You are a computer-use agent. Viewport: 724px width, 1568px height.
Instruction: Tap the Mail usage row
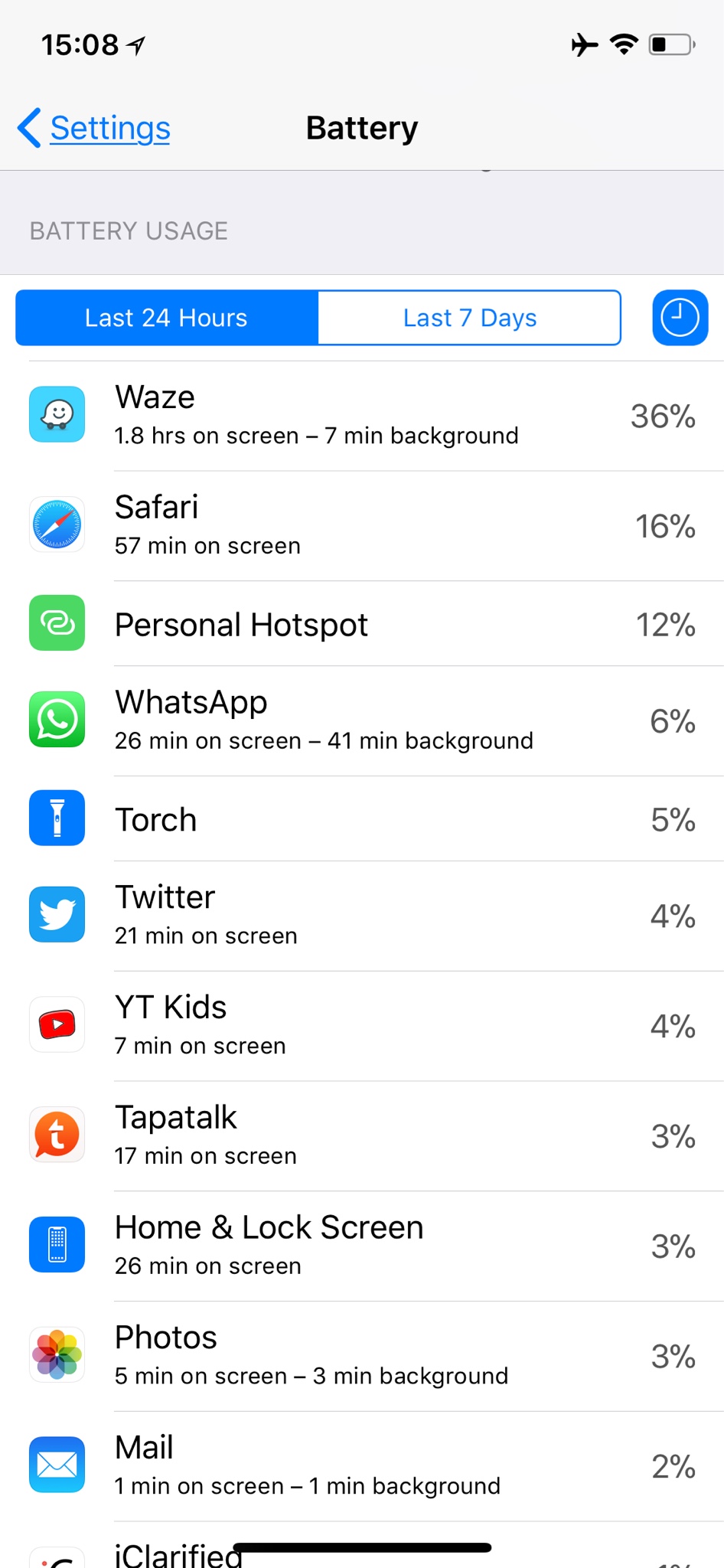click(x=362, y=1466)
